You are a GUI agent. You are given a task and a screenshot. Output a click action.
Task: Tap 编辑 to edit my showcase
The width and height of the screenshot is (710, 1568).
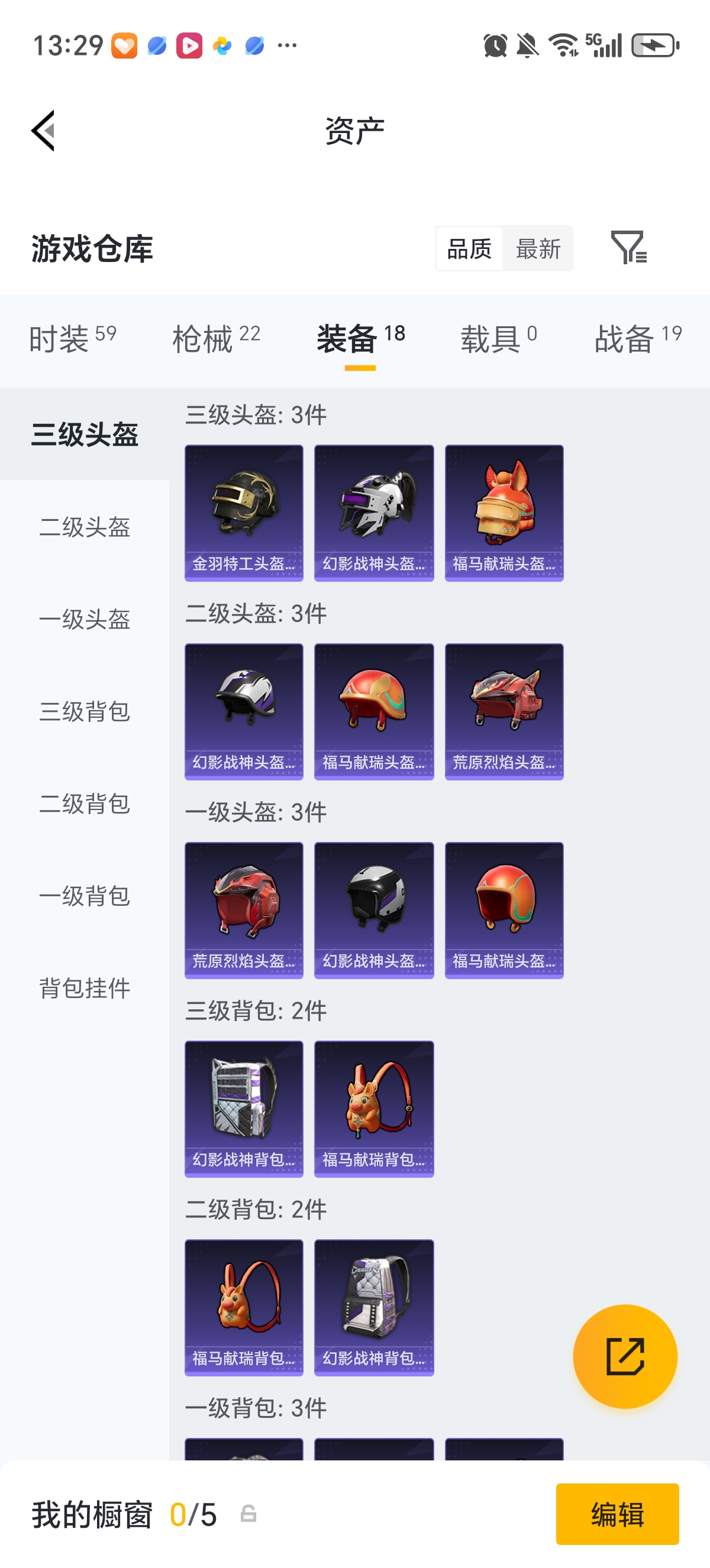coord(617,1514)
